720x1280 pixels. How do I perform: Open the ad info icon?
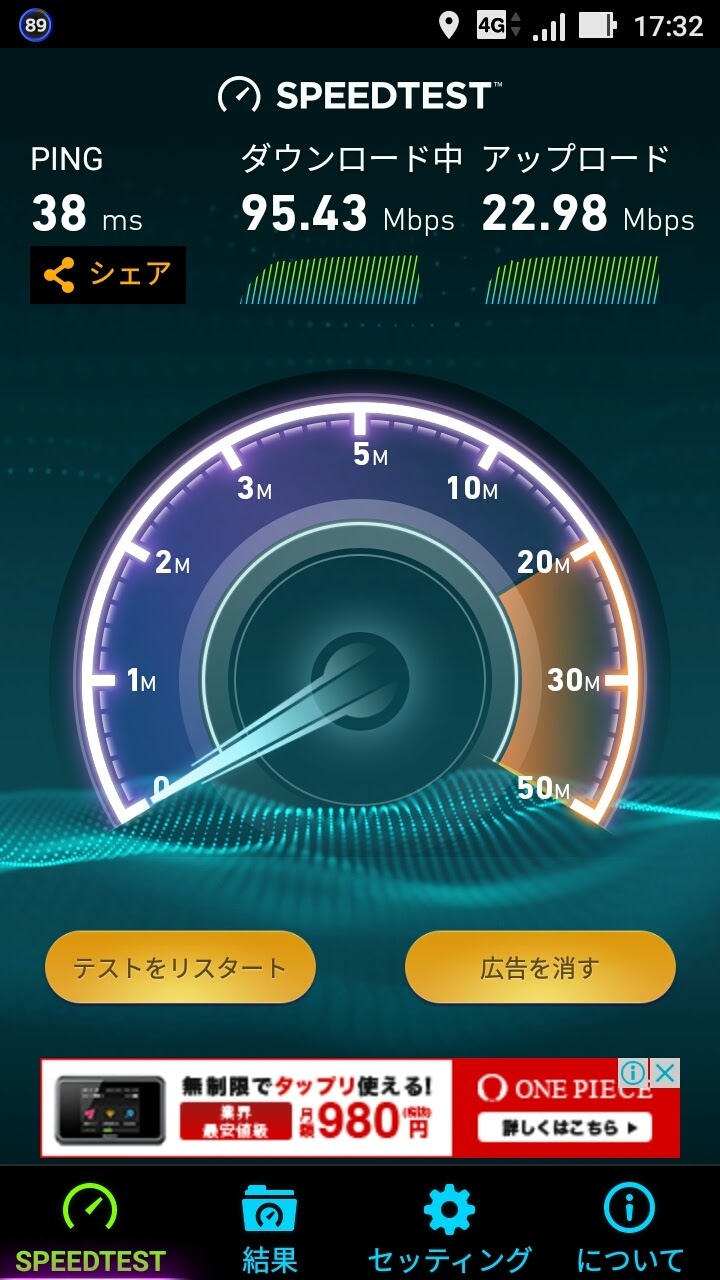tap(634, 1073)
